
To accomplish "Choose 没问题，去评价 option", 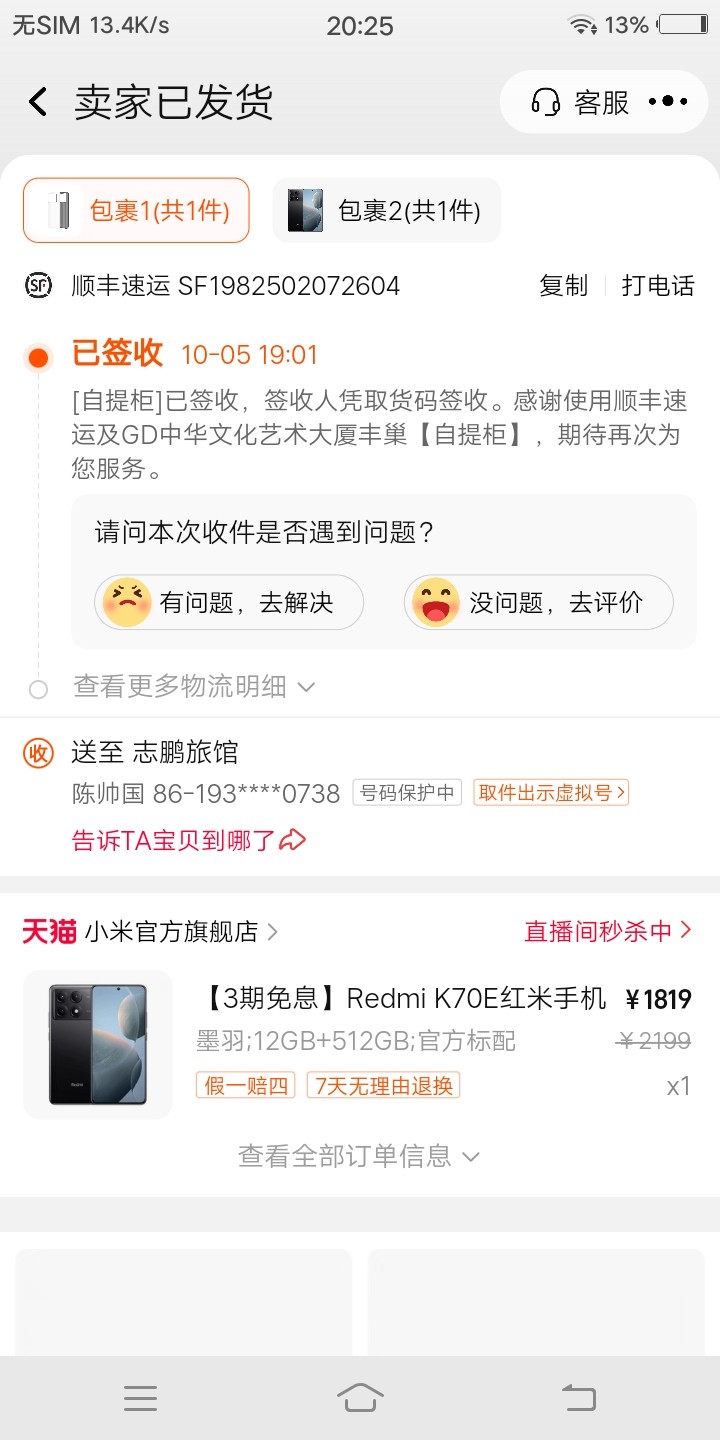I will [539, 602].
